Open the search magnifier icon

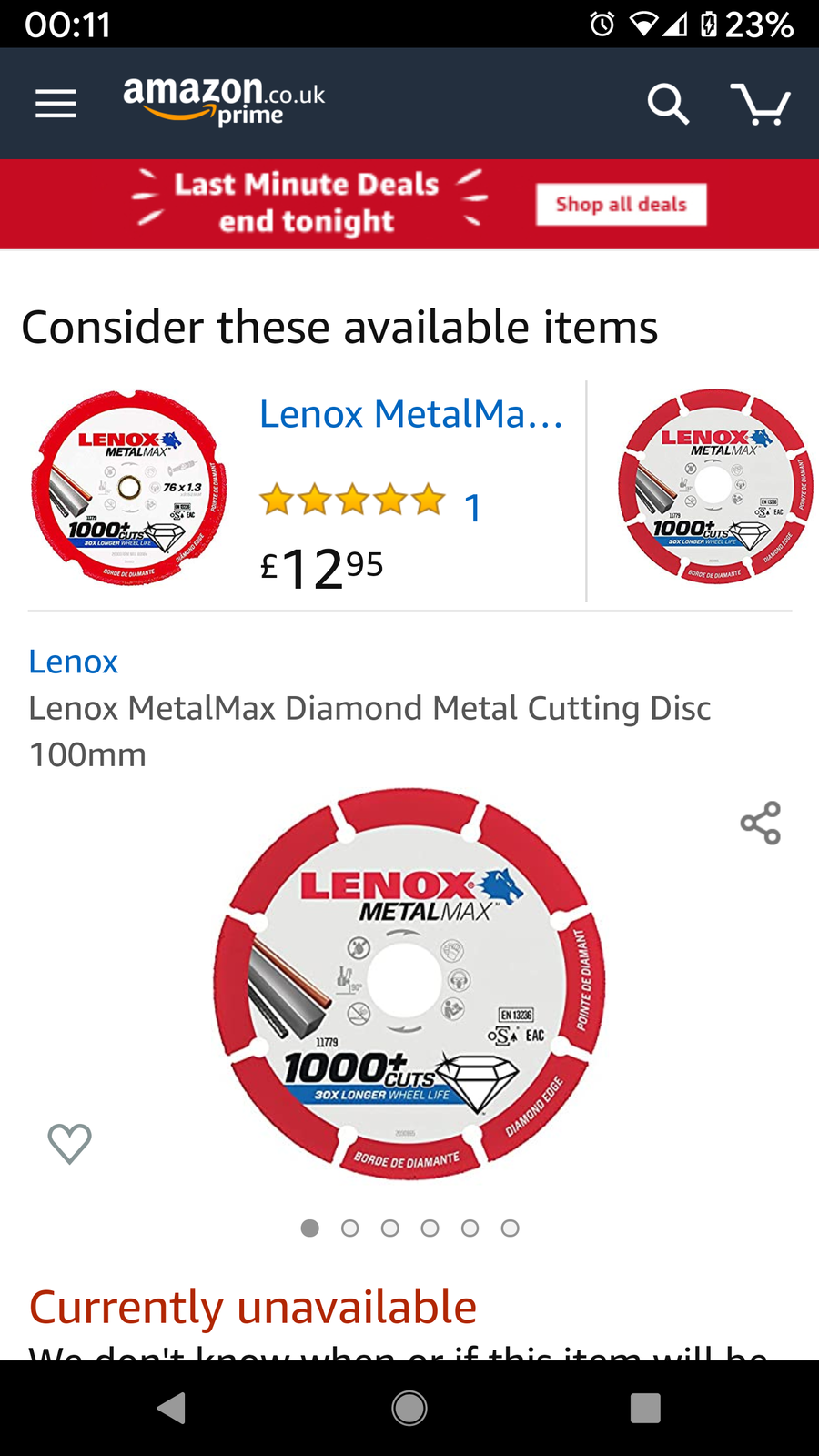click(668, 105)
